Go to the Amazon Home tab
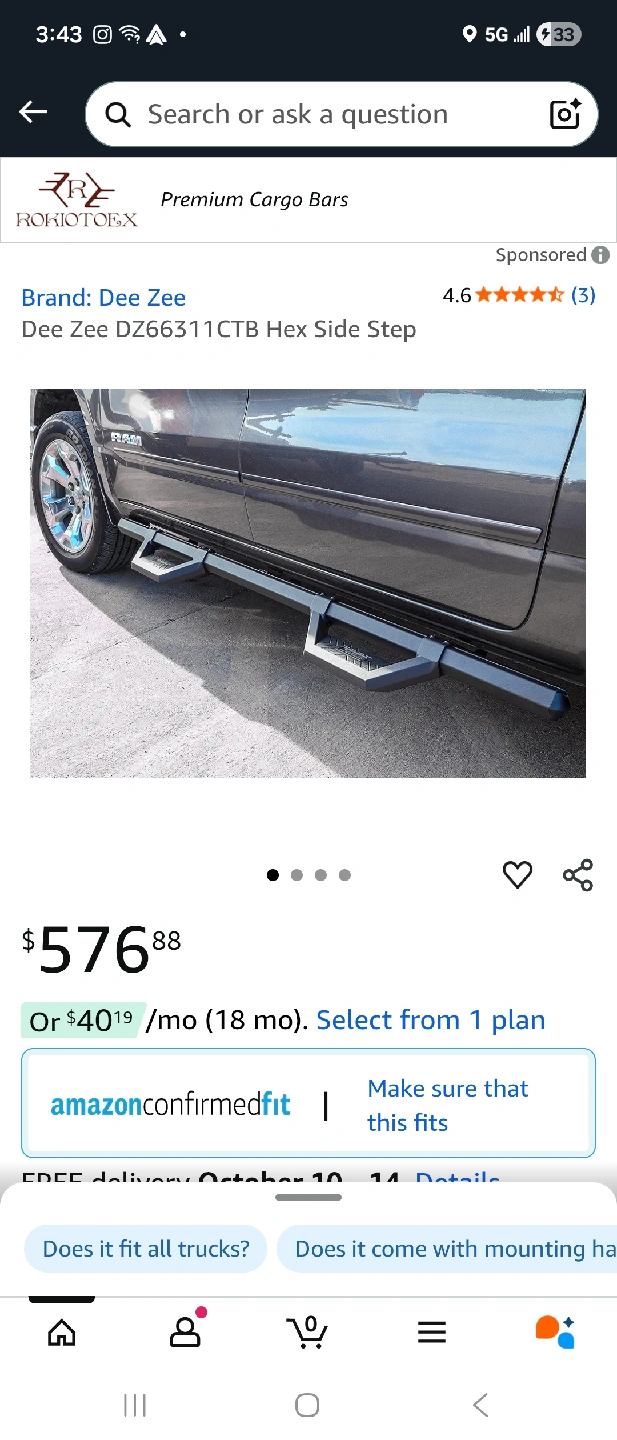 pyautogui.click(x=62, y=1332)
